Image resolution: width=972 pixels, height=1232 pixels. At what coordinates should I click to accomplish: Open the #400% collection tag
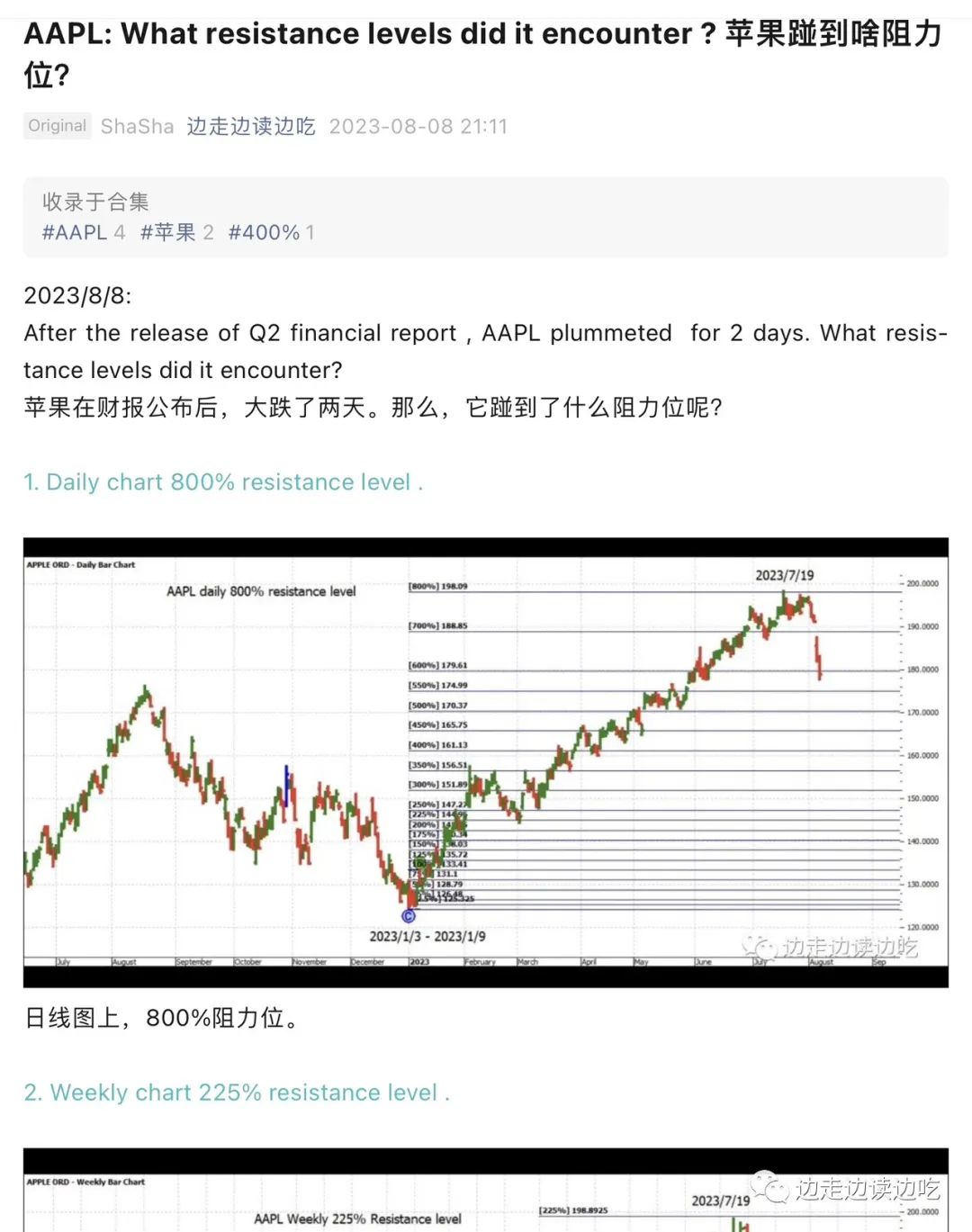(271, 232)
